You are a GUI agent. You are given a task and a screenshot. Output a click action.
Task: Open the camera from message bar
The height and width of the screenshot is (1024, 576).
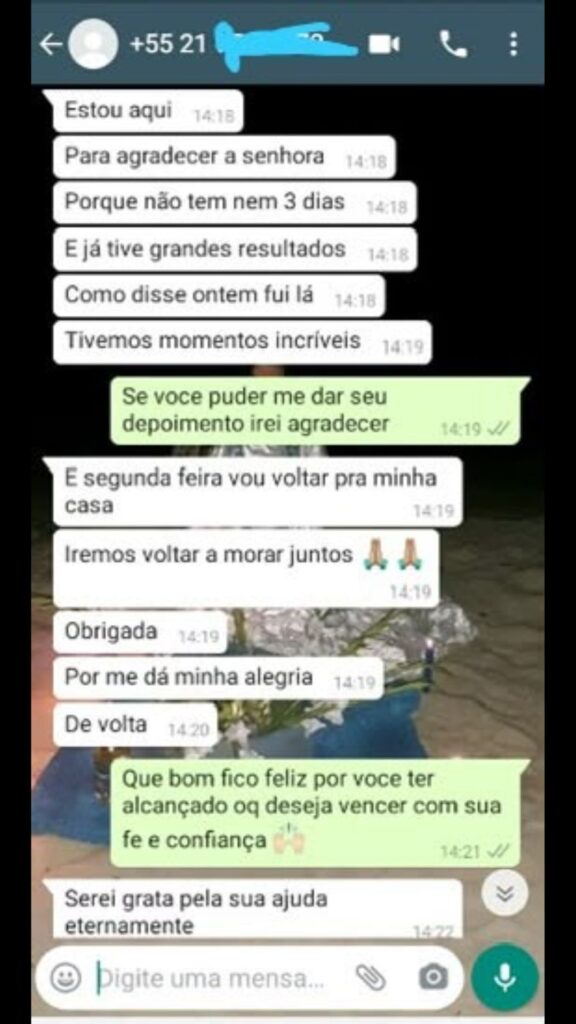433,978
